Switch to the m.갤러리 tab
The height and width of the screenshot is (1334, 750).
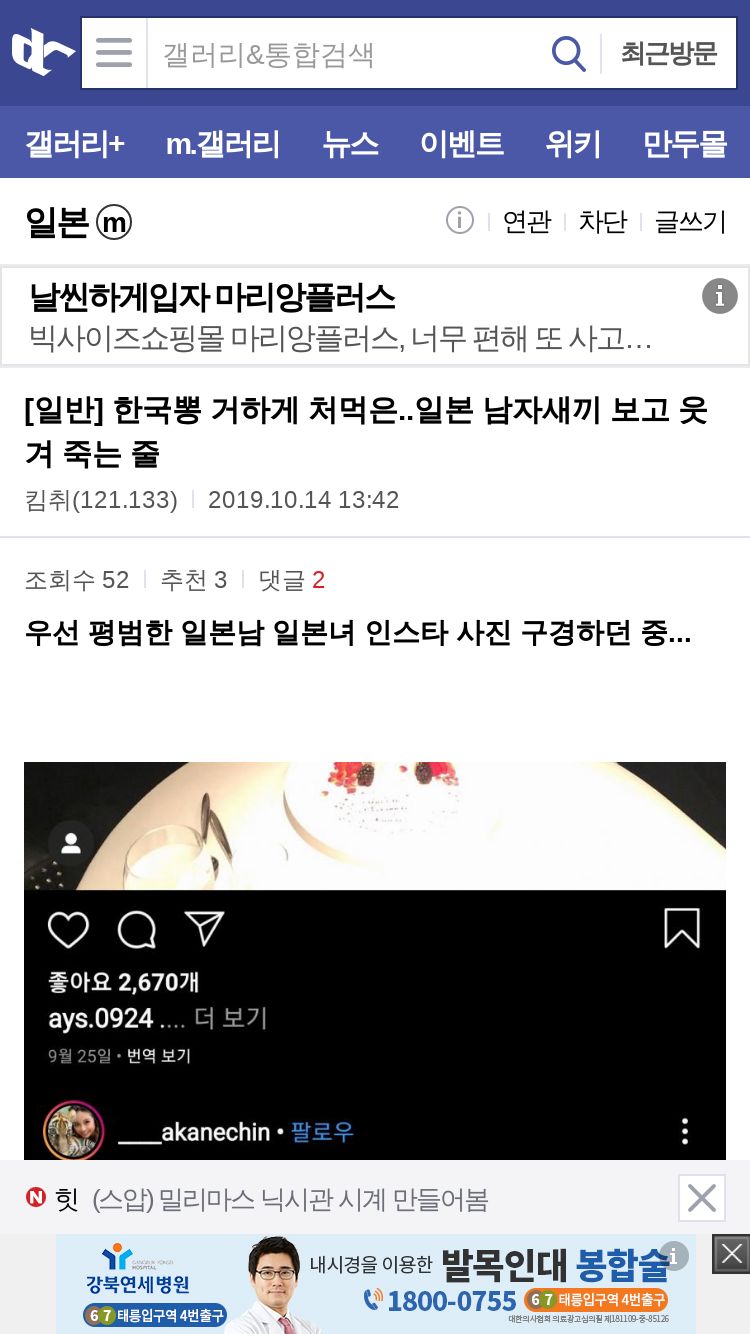tap(223, 143)
